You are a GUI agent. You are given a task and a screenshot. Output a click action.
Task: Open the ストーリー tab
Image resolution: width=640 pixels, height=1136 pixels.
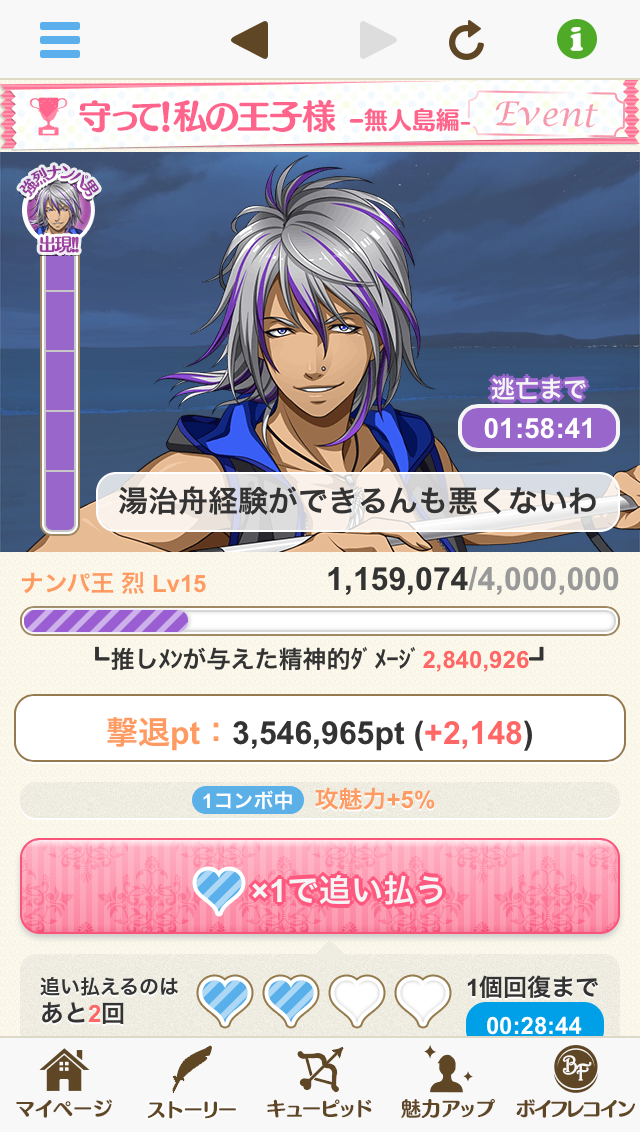click(x=191, y=1084)
